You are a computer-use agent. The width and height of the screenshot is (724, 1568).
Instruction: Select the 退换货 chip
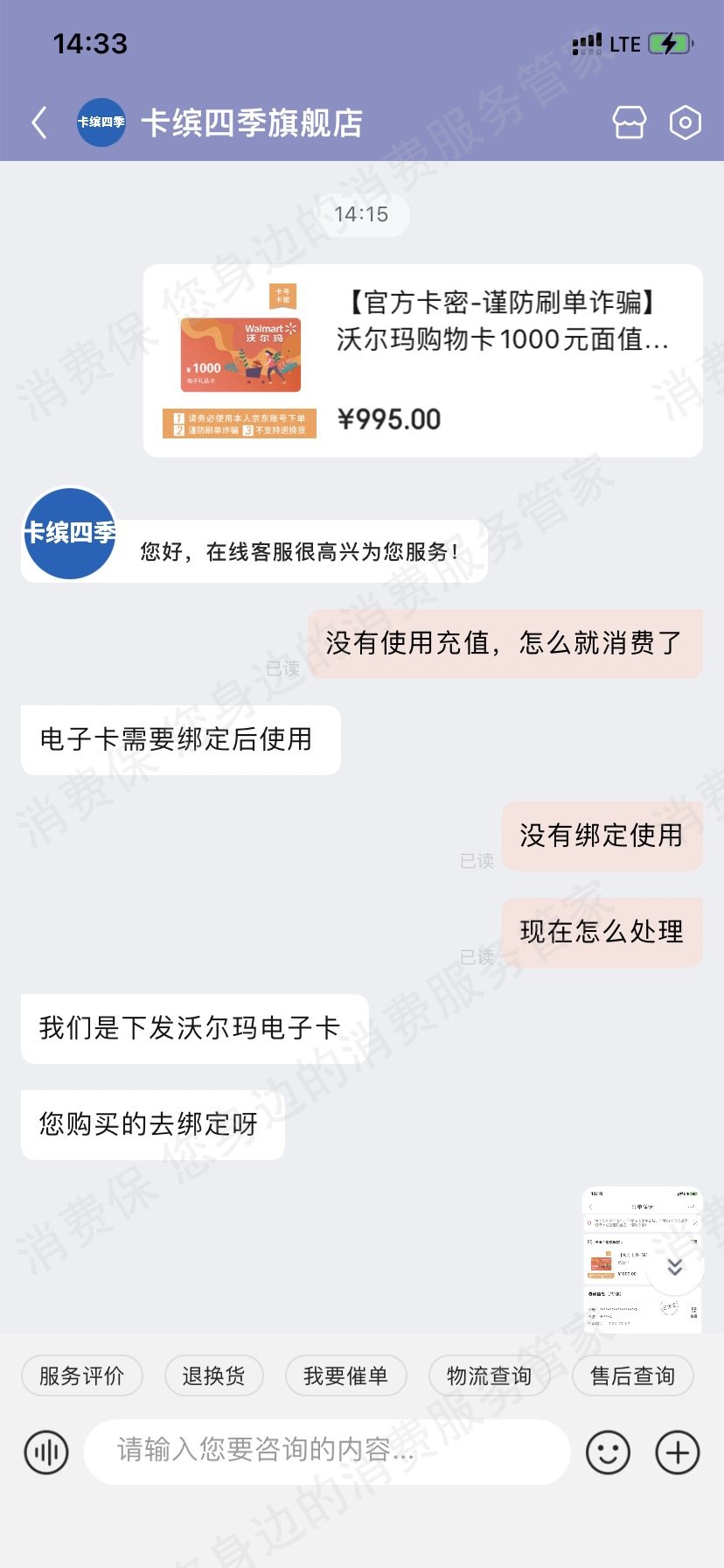213,1376
